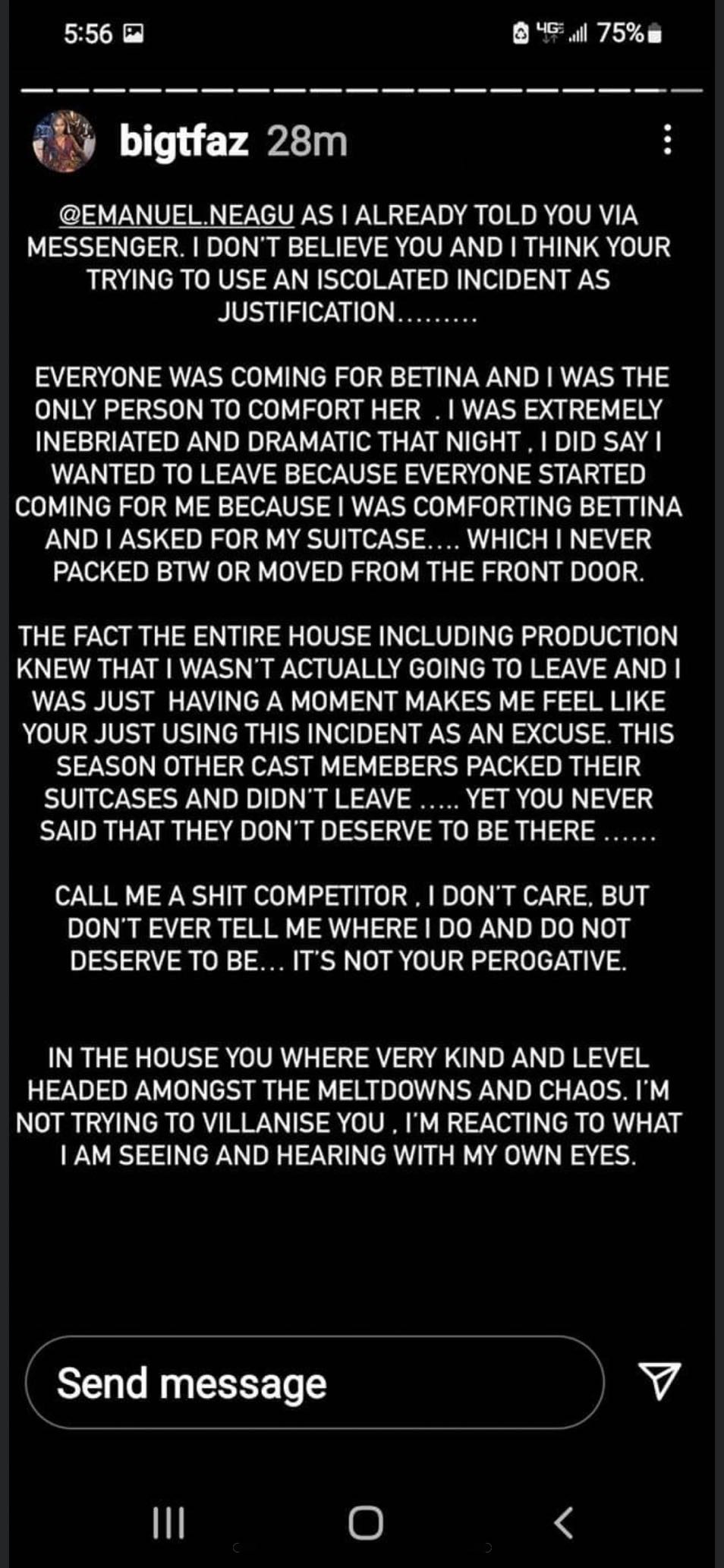Screen dimensions: 724x1568
Task: Open bigtfaz's profile picture
Action: coord(64,141)
